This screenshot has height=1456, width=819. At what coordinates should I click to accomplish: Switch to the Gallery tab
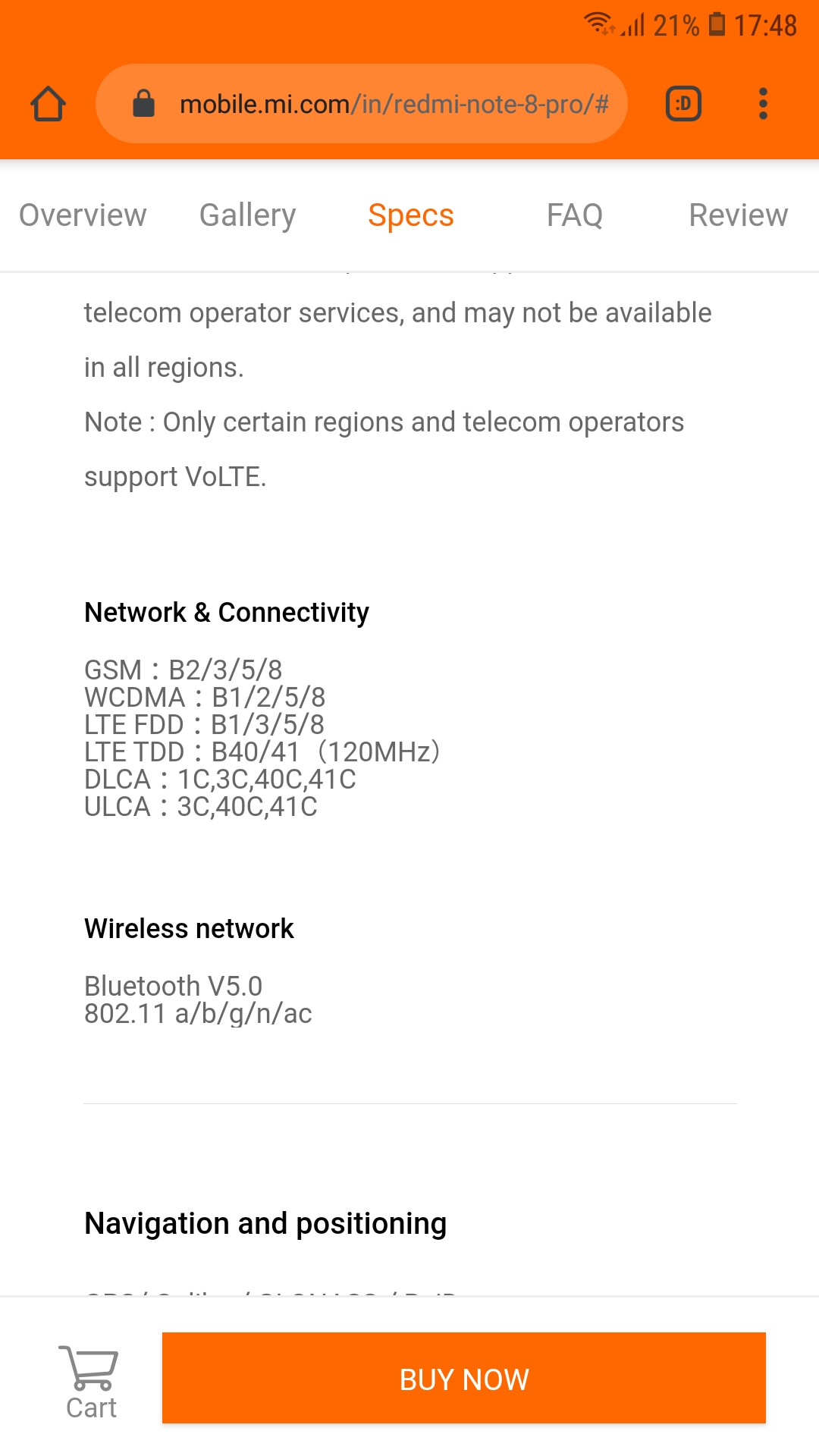(x=247, y=215)
